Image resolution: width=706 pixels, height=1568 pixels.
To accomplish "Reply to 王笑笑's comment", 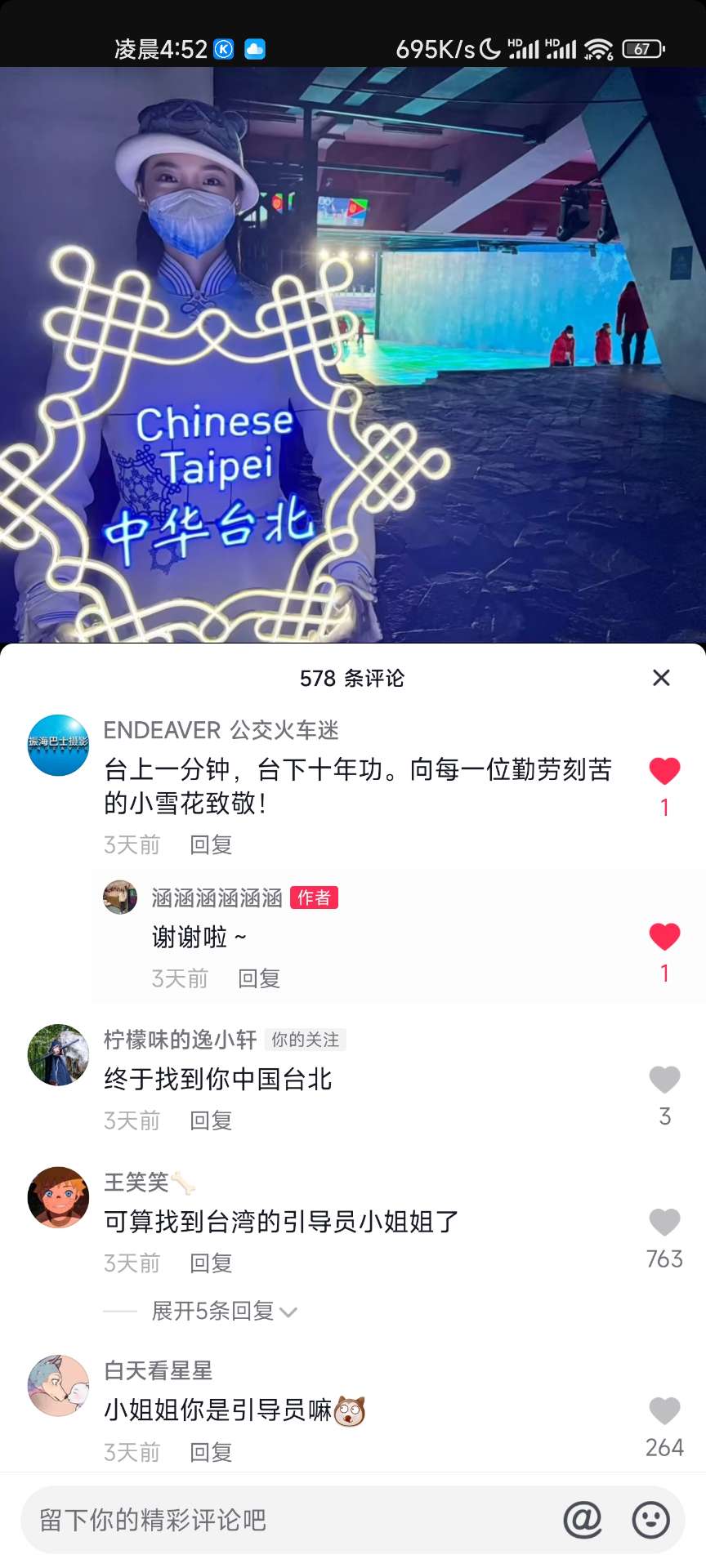I will (211, 1263).
